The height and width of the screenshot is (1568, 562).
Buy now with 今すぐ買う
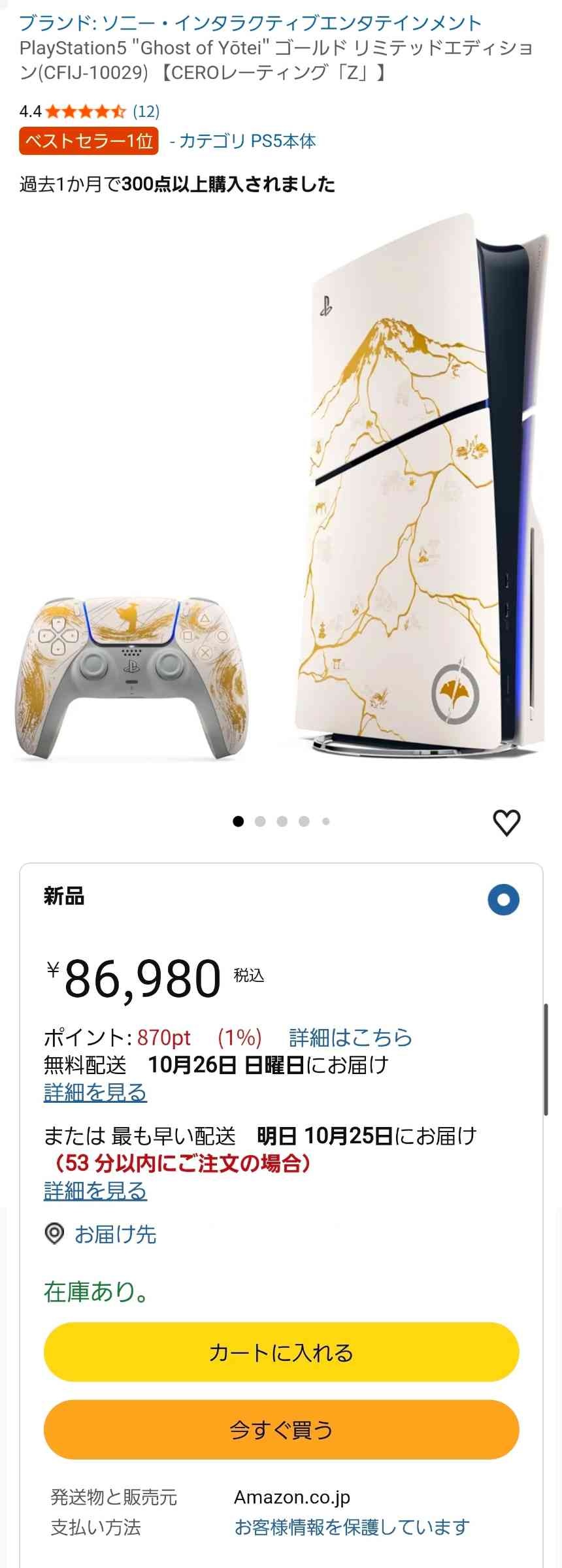pyautogui.click(x=281, y=1429)
